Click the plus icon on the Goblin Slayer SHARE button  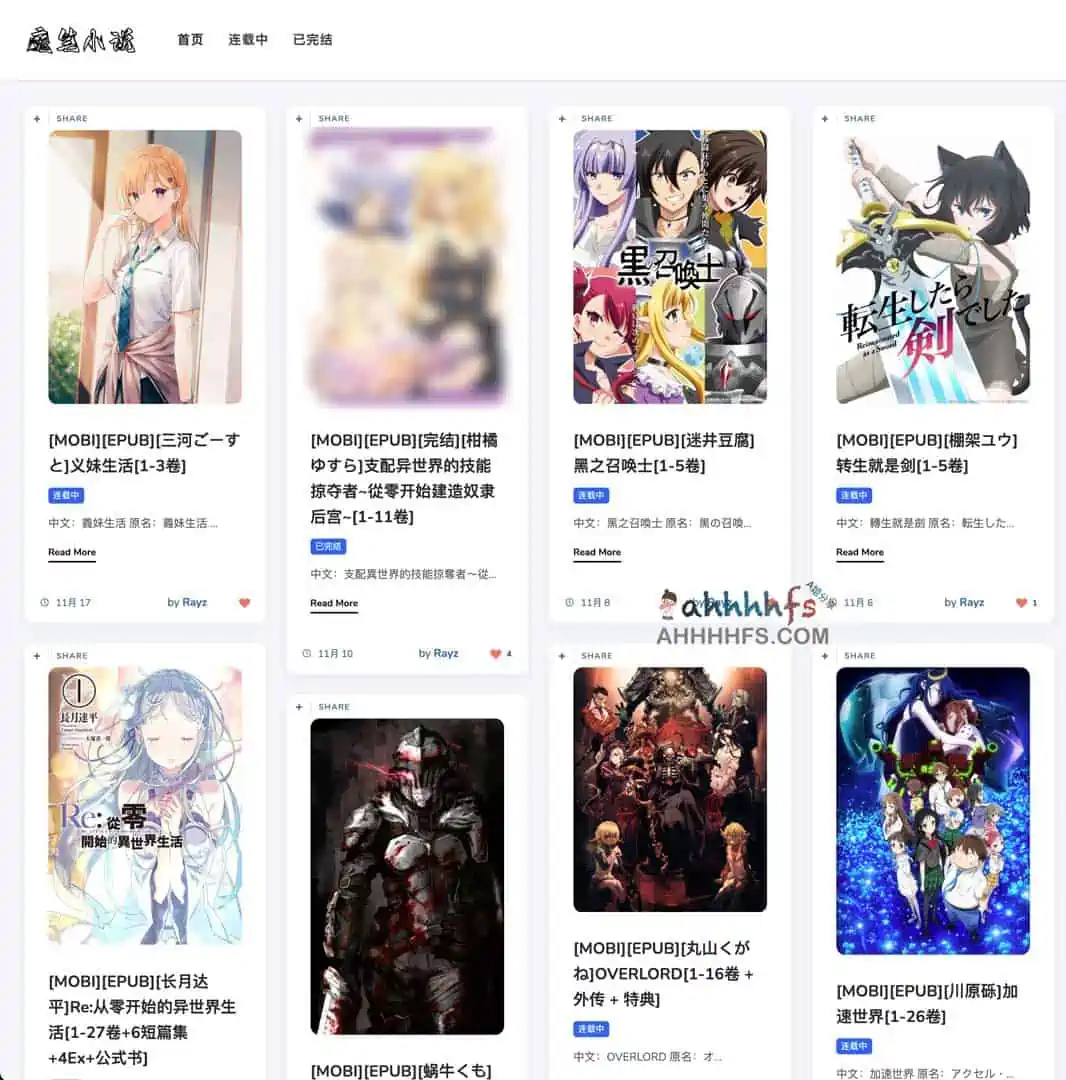coord(299,706)
